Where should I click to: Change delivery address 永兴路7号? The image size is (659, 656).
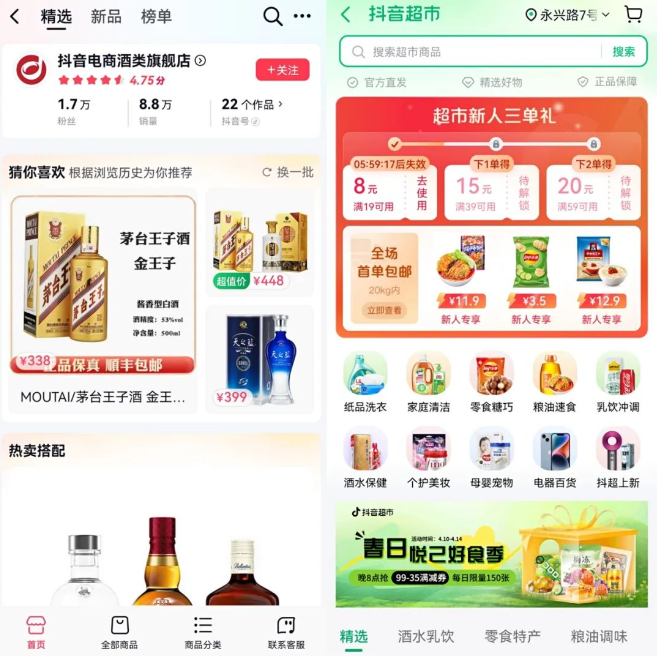(567, 15)
